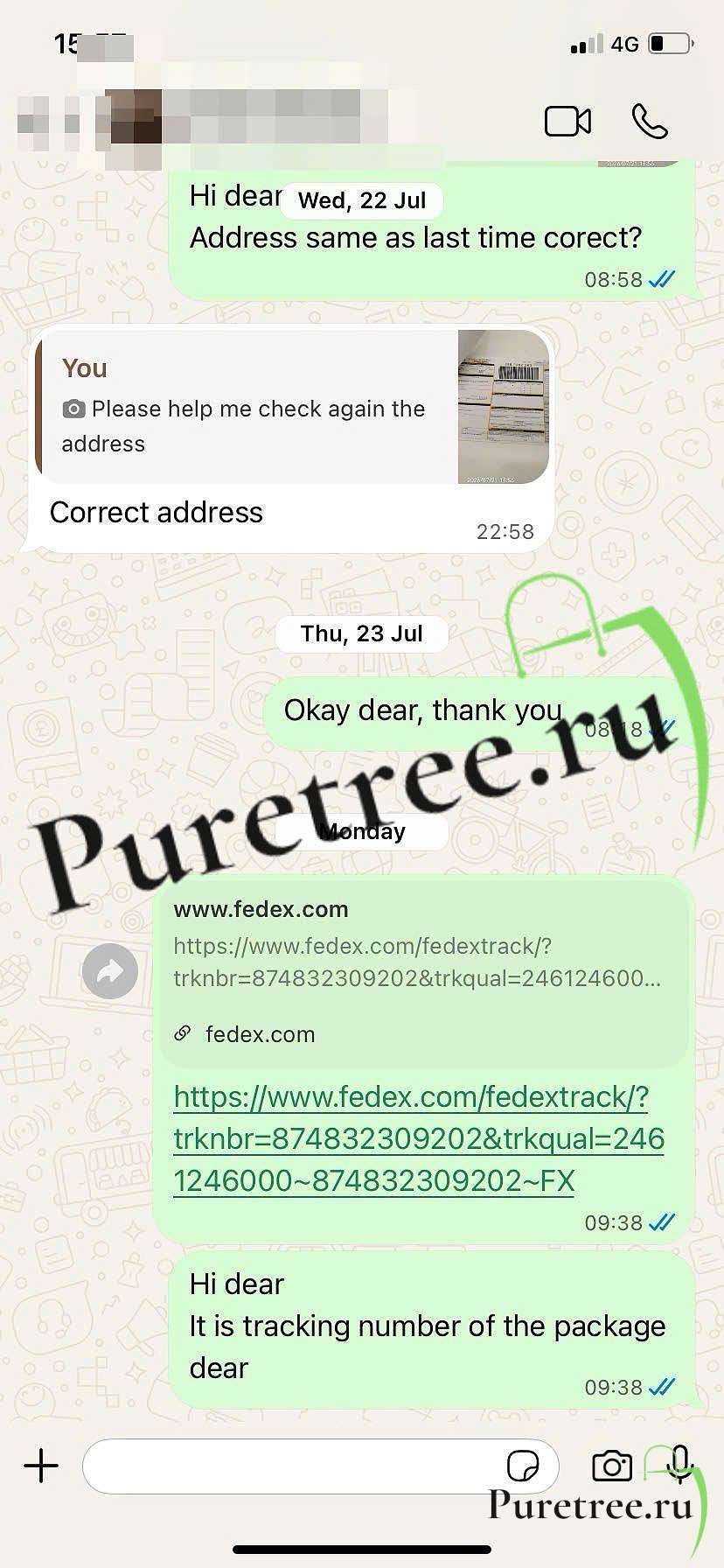This screenshot has width=724, height=1568.
Task: Record a voice message with the microphone
Action: [x=680, y=1464]
